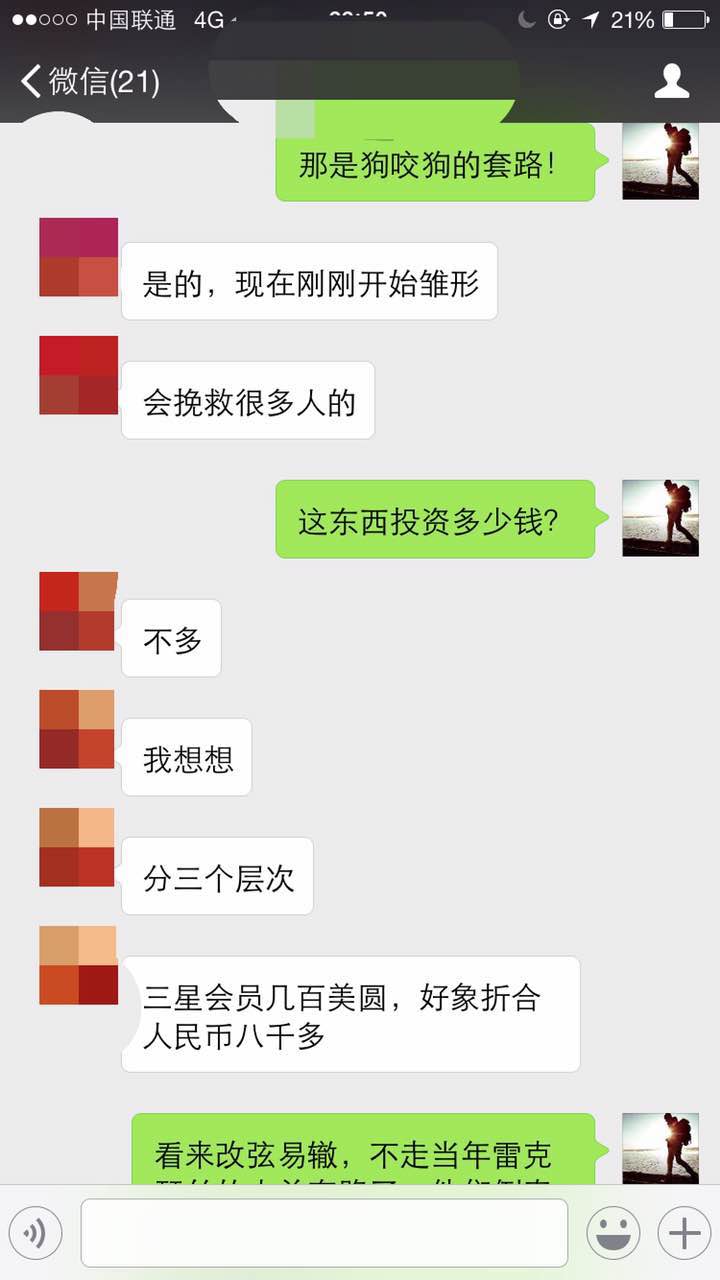
Task: Go back to the 微信 chat list
Action: [88, 81]
